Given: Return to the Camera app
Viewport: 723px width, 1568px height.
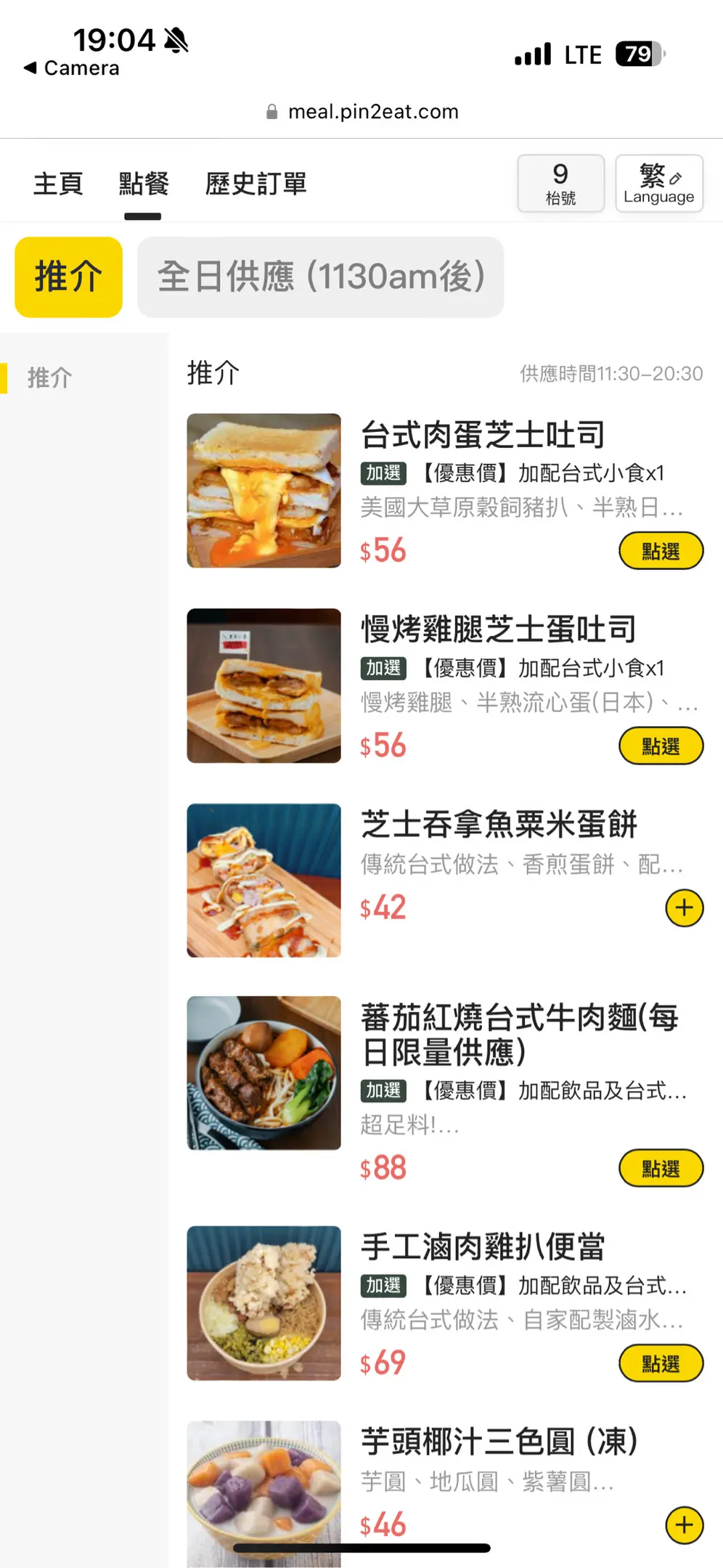Looking at the screenshot, I should [71, 68].
